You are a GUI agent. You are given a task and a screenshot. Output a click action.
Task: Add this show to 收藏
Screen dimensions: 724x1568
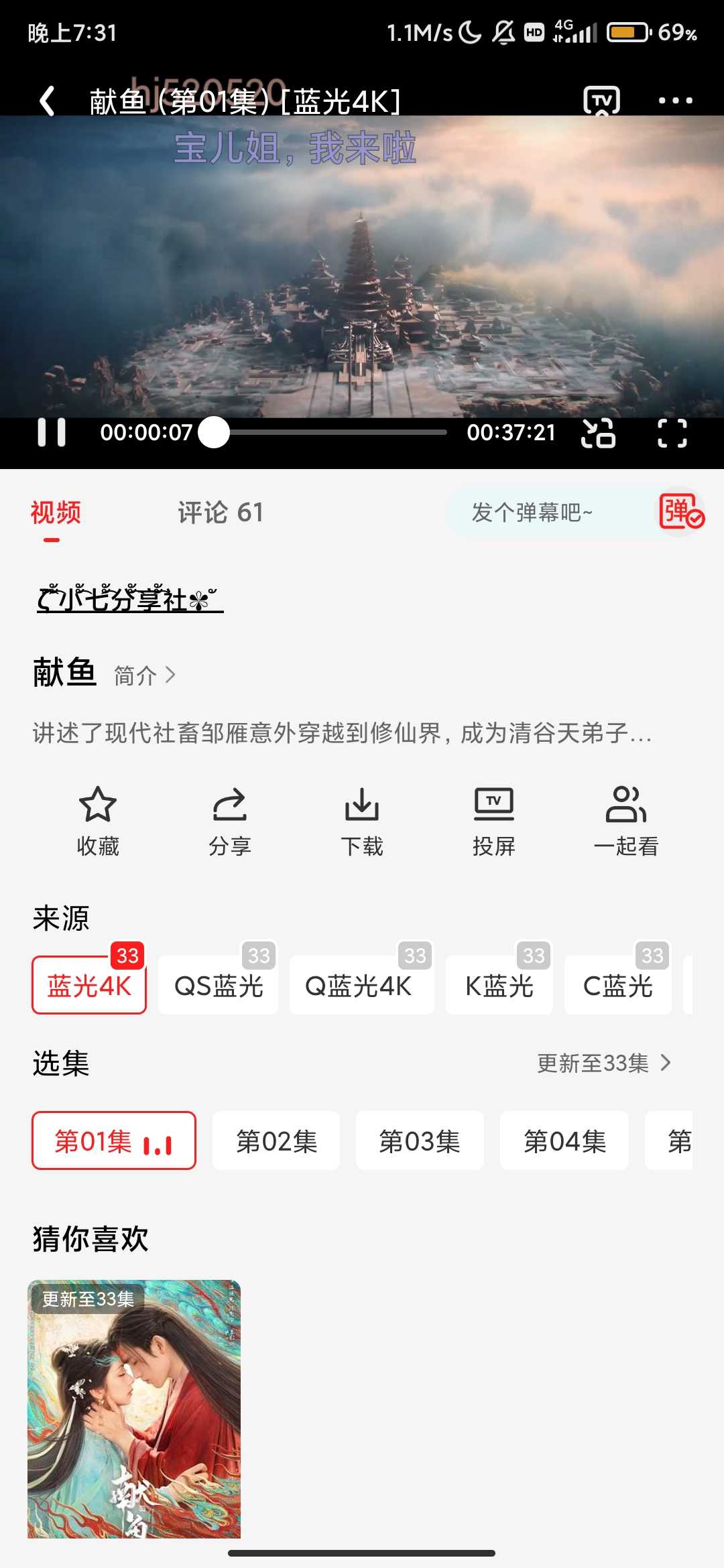98,821
